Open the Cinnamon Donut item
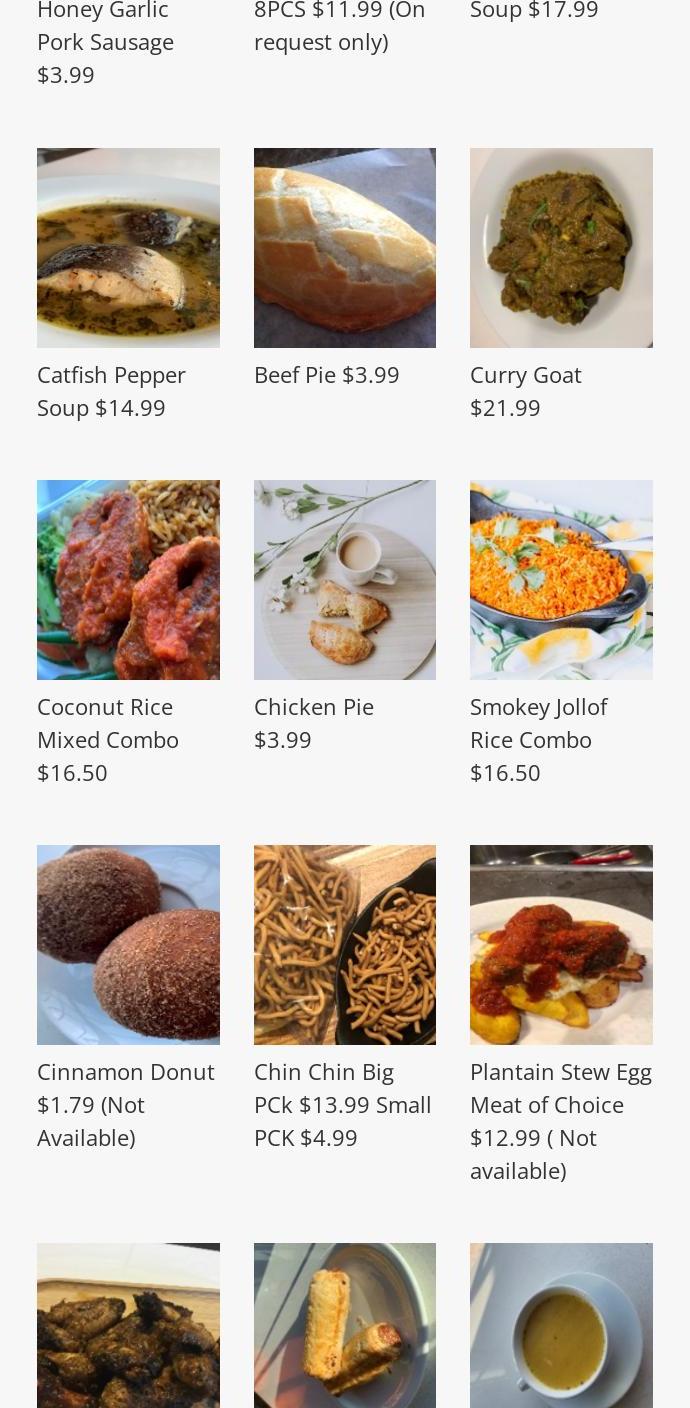The height and width of the screenshot is (1408, 690). pos(128,945)
